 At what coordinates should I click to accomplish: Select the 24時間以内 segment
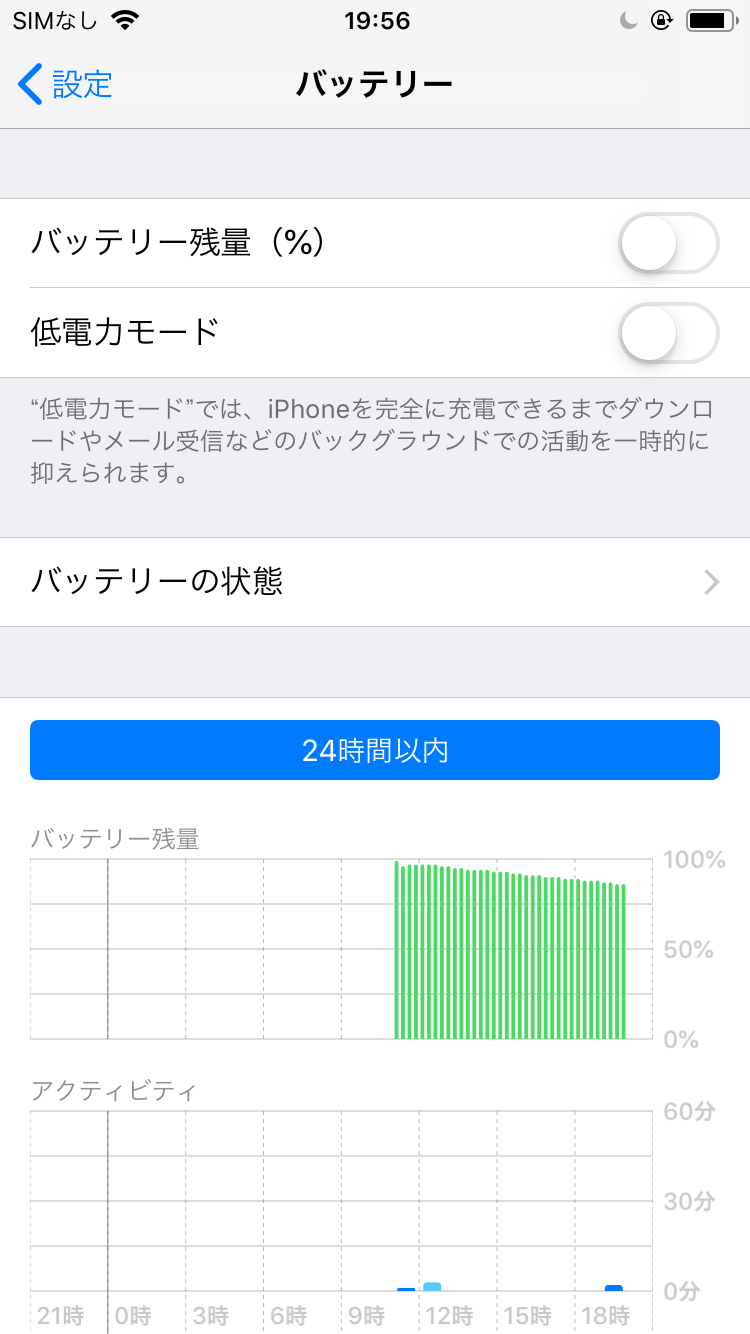[375, 750]
